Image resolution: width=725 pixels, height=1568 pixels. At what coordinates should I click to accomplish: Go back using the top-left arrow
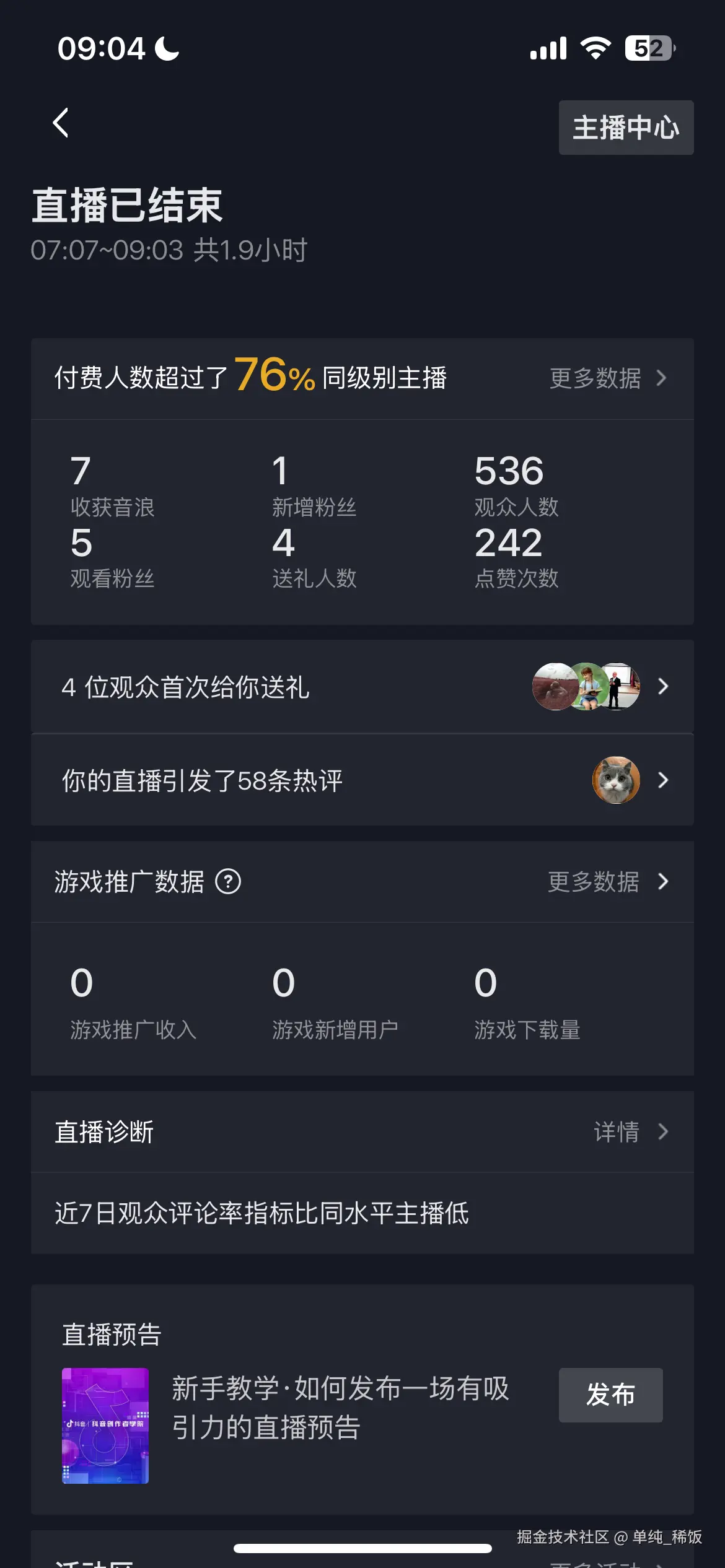tap(61, 123)
